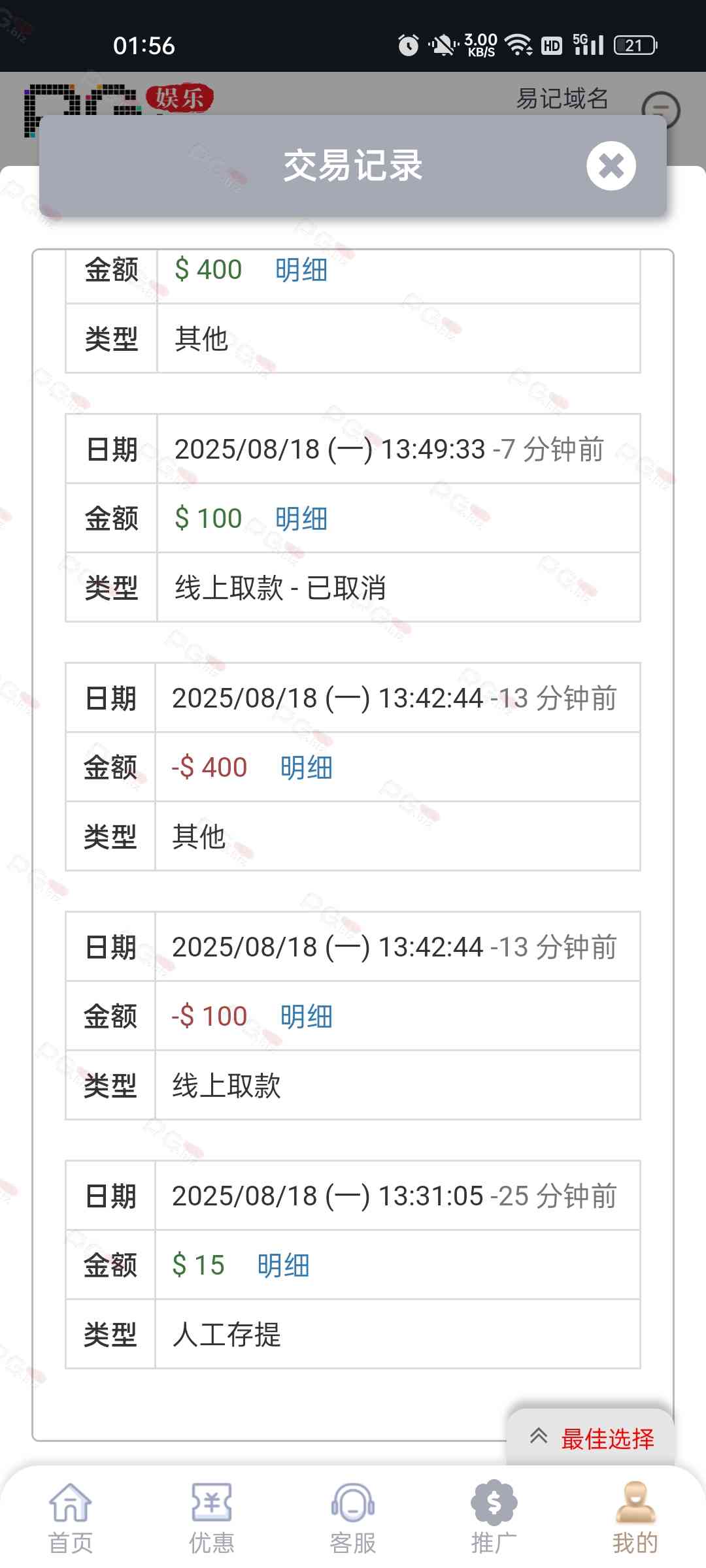Switch to the 推广 tab

(494, 1518)
